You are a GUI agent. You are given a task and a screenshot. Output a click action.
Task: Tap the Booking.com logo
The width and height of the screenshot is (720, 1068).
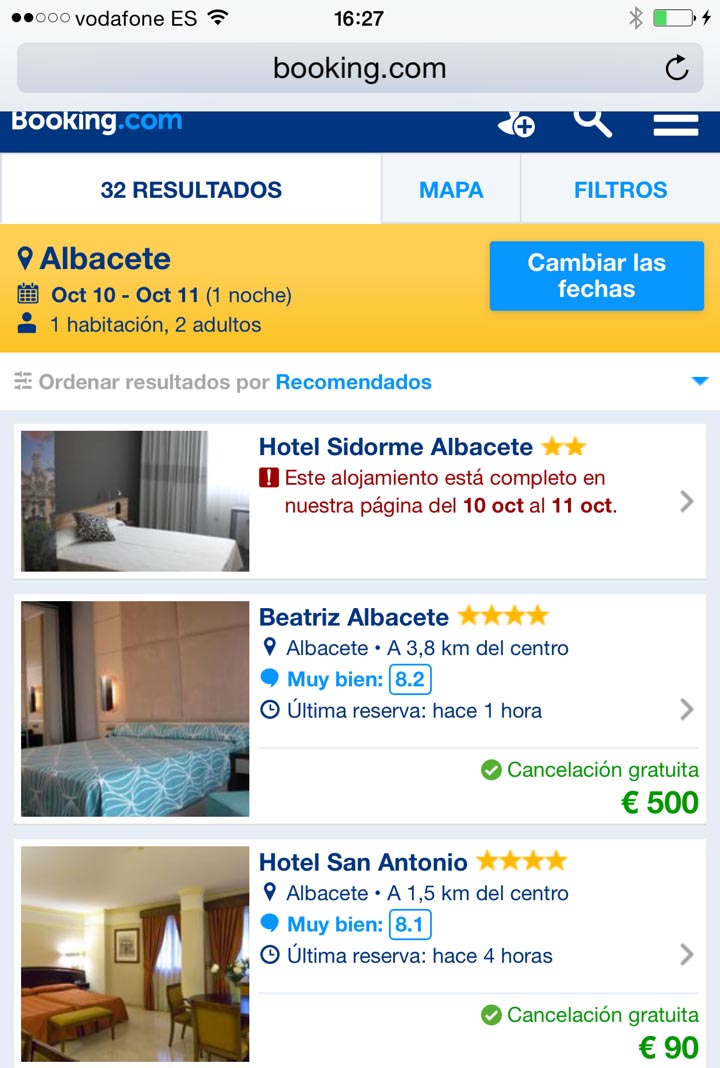click(x=97, y=122)
